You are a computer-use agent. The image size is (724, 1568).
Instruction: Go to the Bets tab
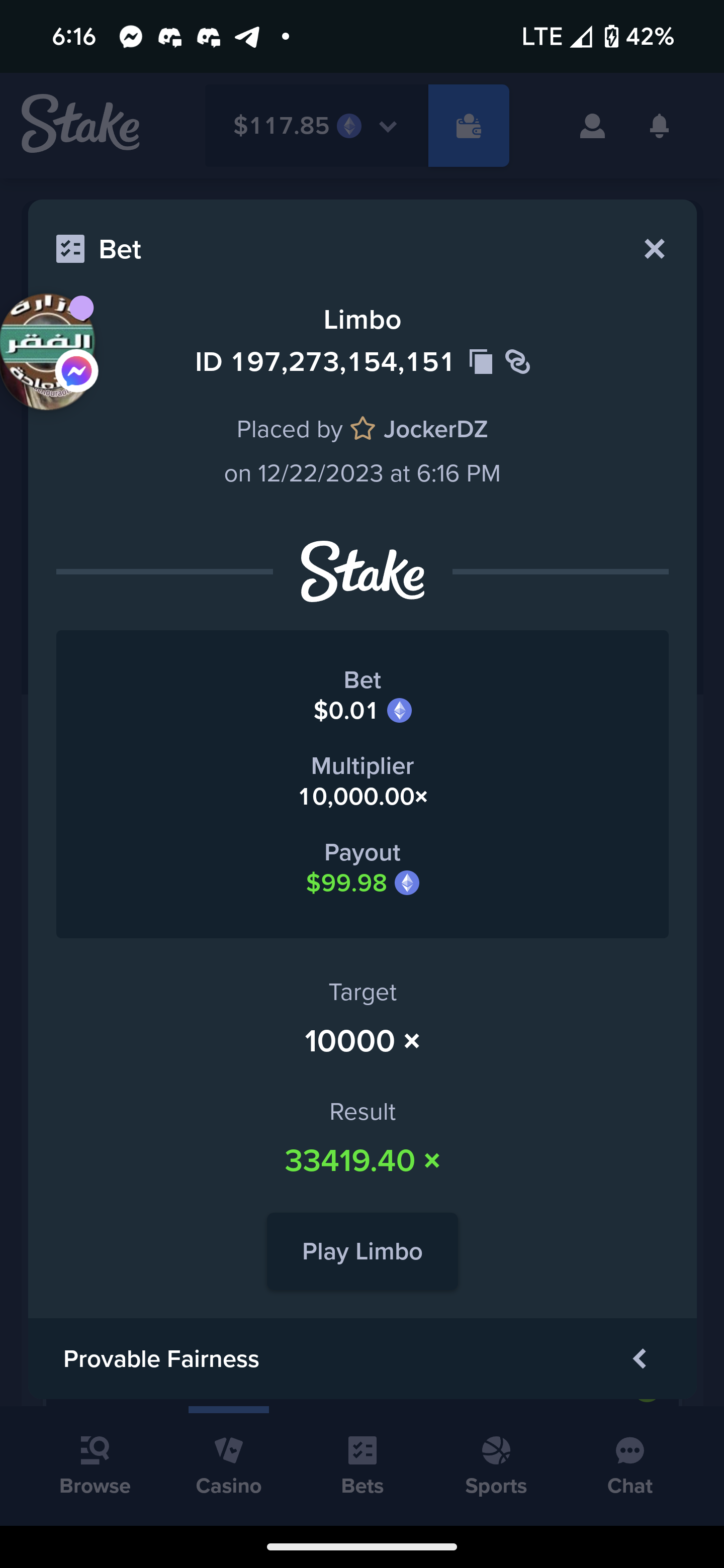tap(363, 1466)
